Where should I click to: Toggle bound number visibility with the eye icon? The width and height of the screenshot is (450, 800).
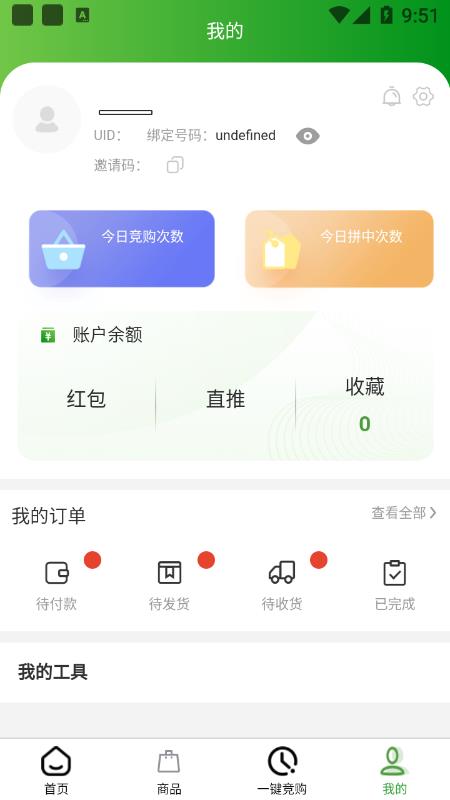[308, 136]
